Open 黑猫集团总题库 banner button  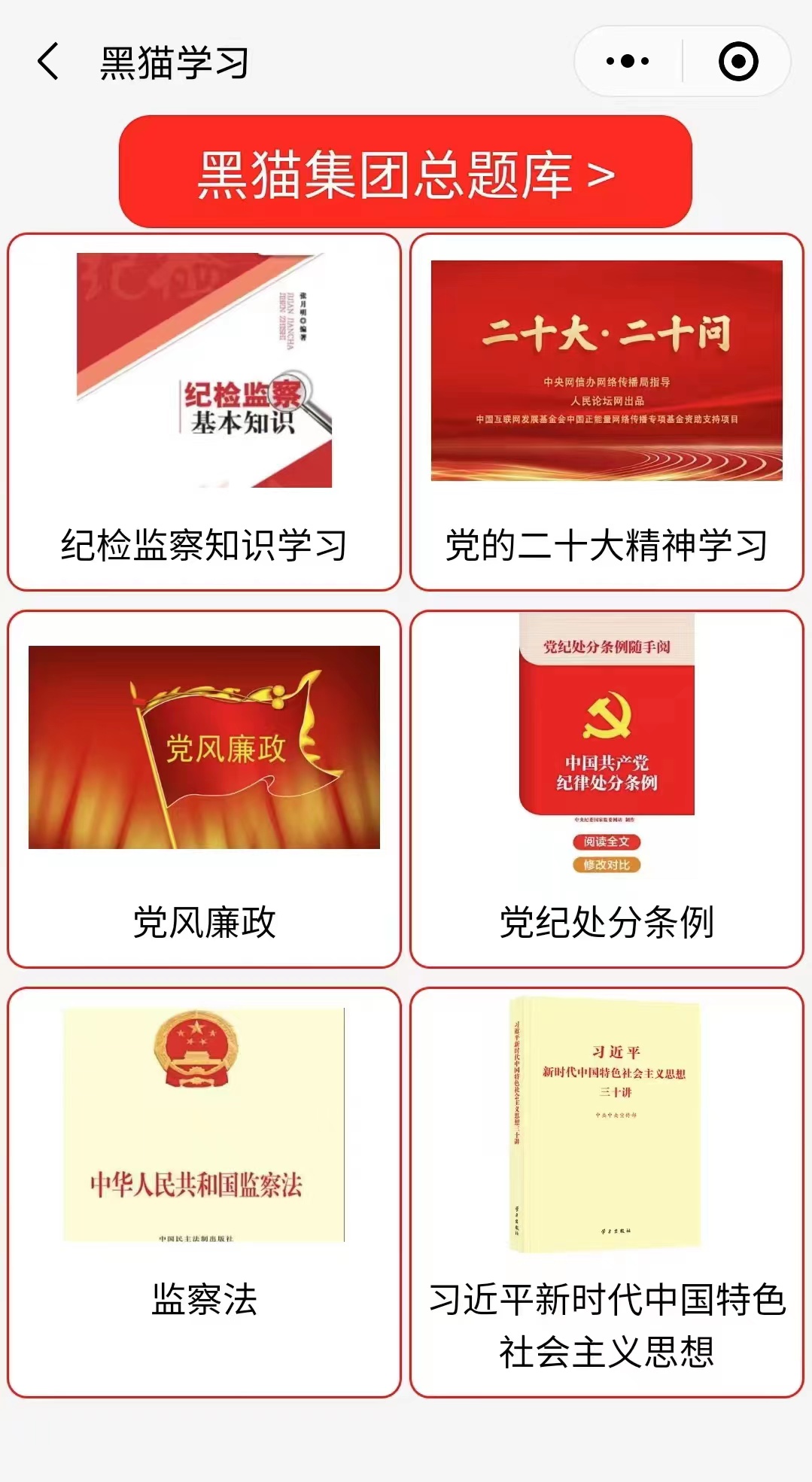click(406, 172)
